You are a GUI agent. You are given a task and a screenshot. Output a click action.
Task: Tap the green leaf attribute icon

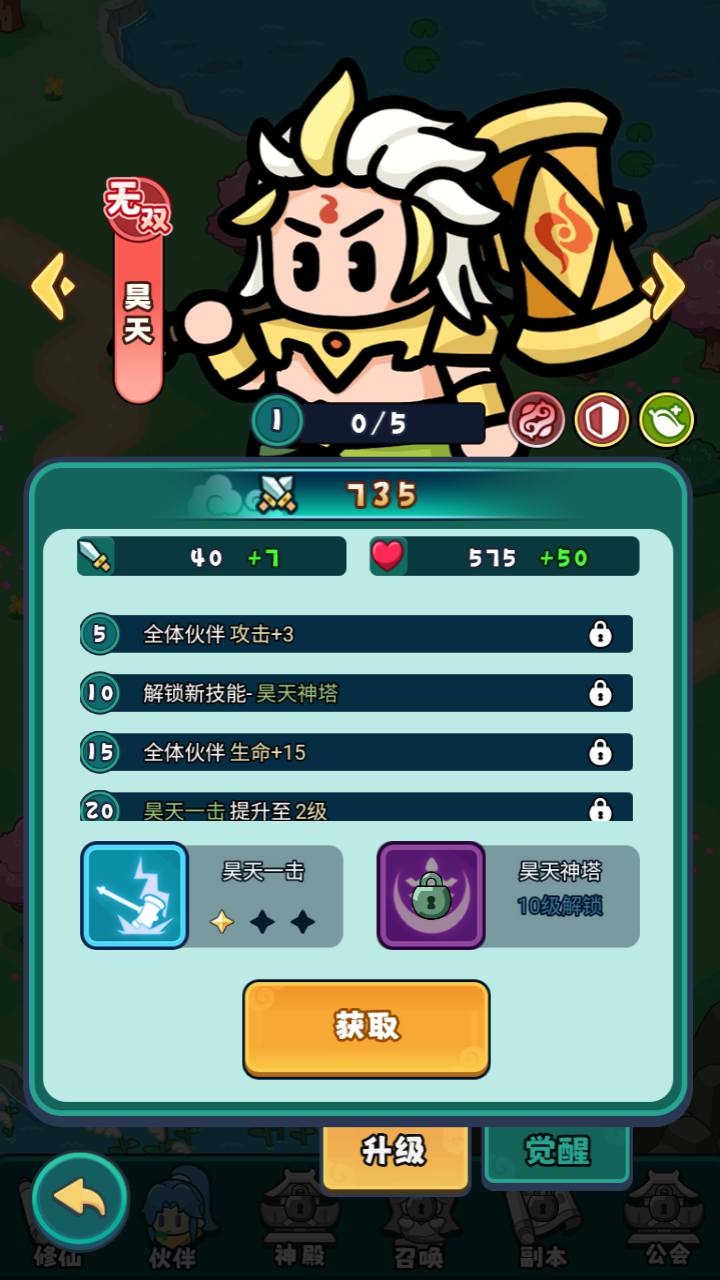(666, 420)
